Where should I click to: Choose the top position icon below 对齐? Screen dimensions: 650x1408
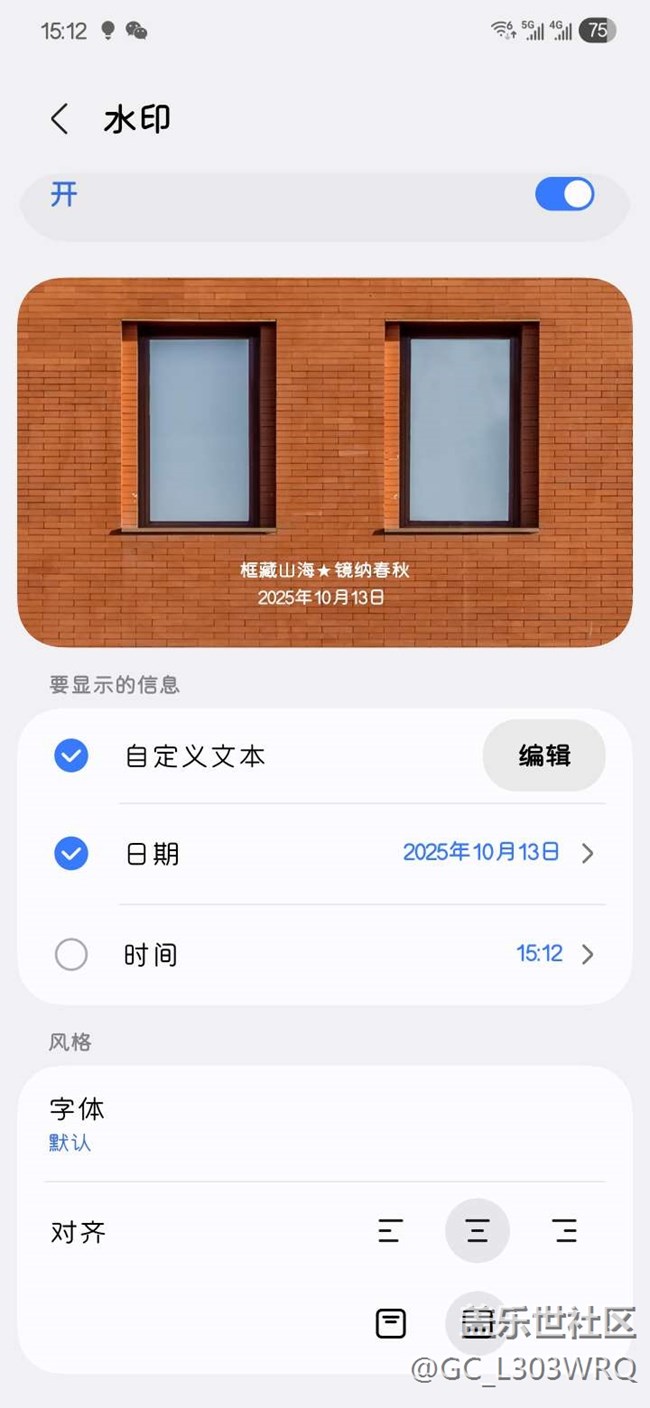click(x=390, y=1323)
